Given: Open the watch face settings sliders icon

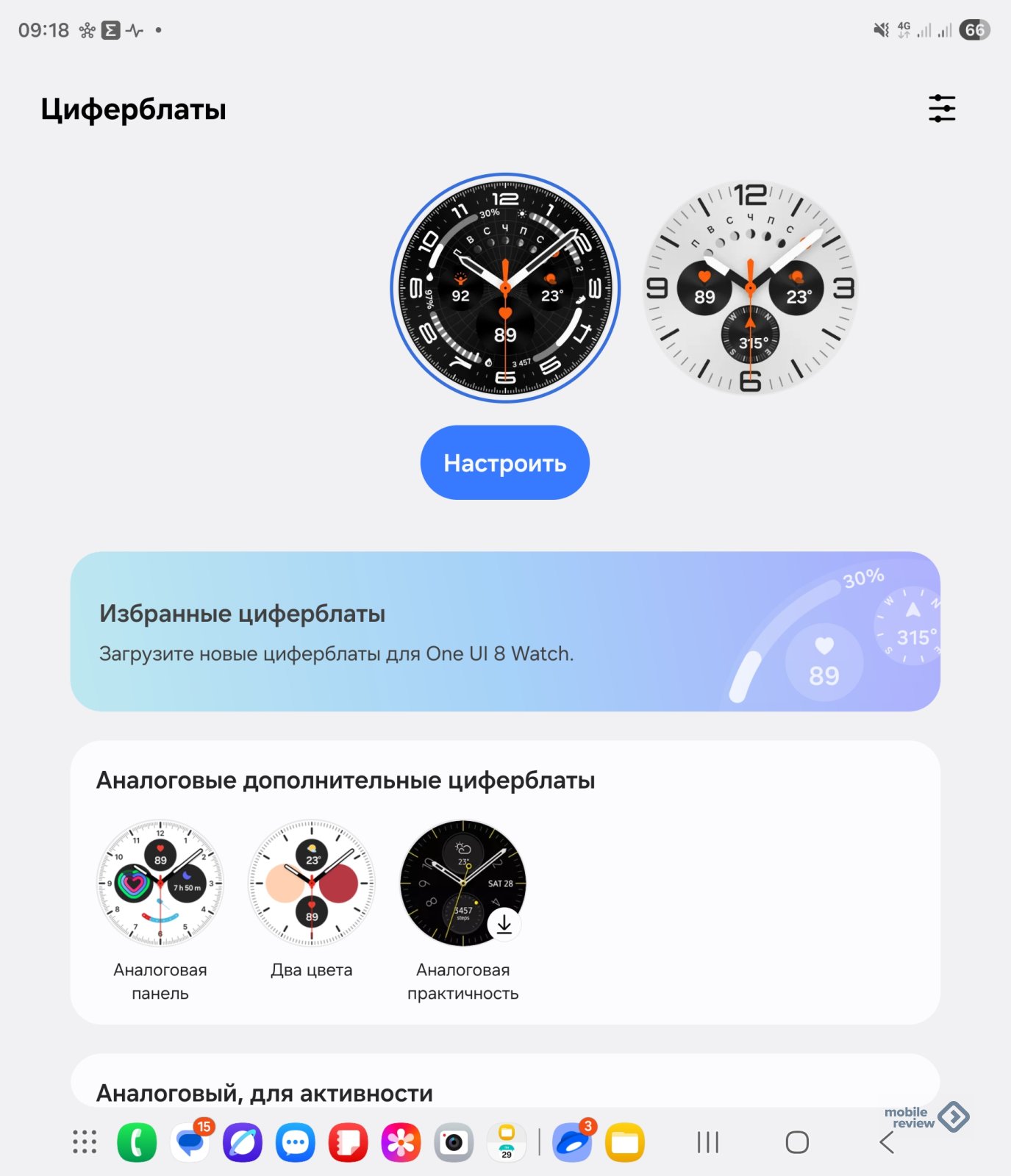Looking at the screenshot, I should [941, 109].
